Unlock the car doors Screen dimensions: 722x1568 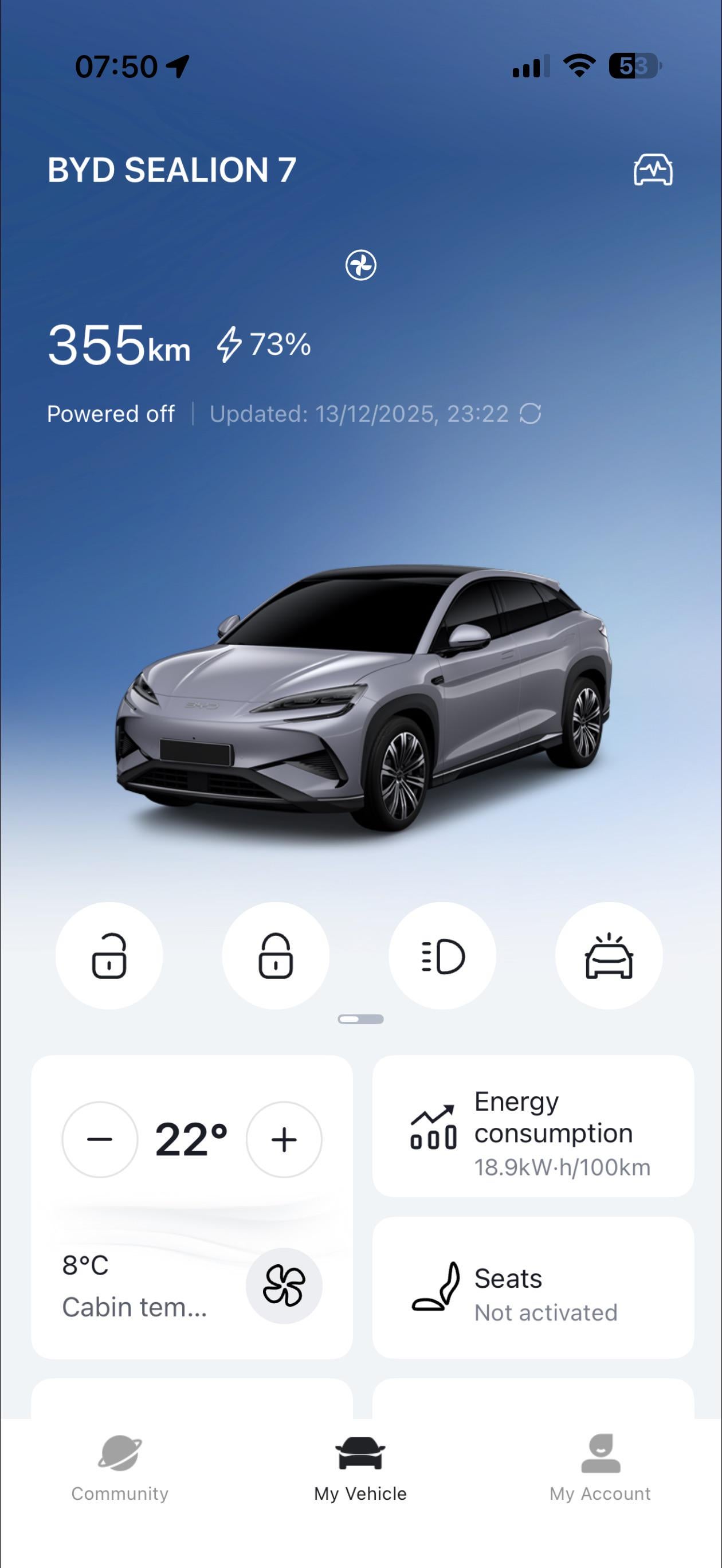(x=109, y=956)
